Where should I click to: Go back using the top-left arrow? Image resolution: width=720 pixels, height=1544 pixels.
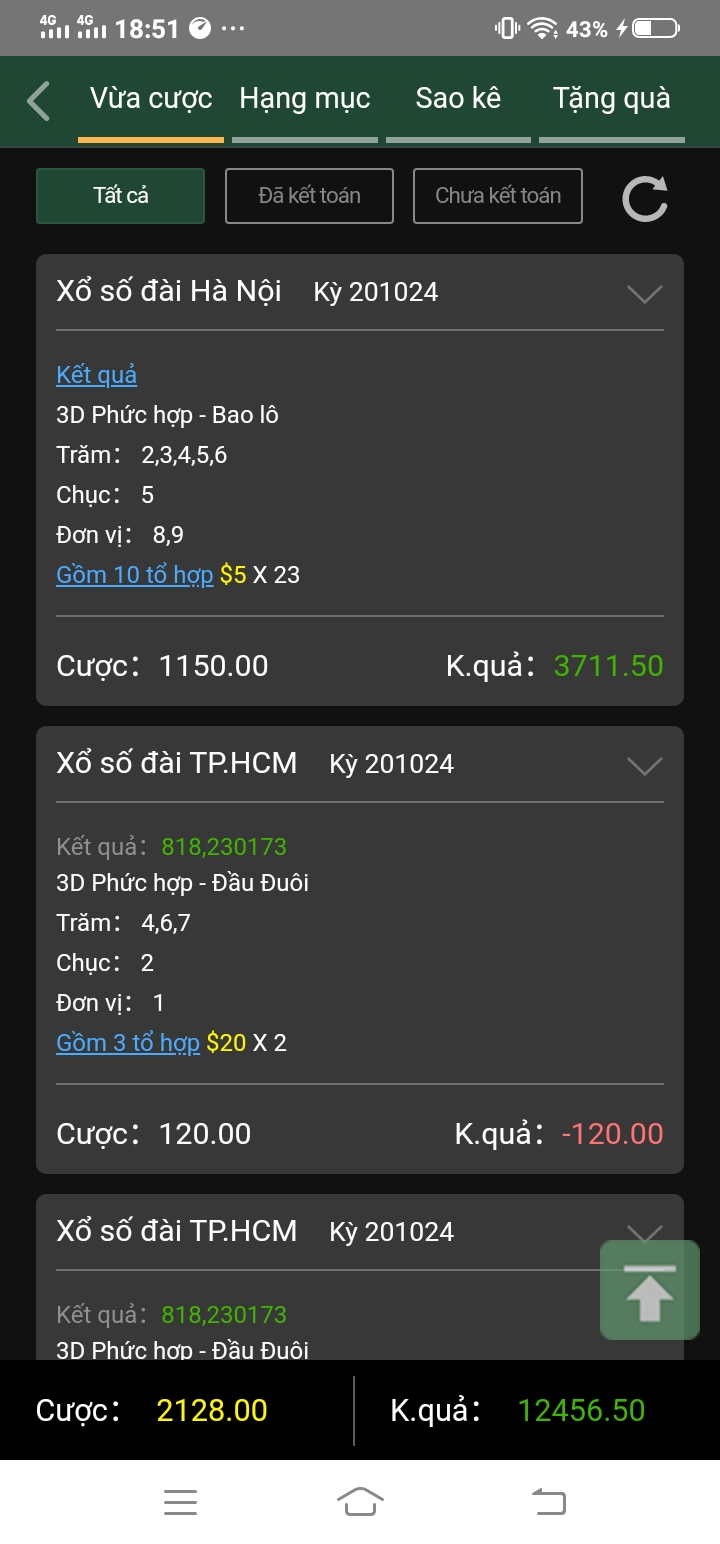click(38, 101)
